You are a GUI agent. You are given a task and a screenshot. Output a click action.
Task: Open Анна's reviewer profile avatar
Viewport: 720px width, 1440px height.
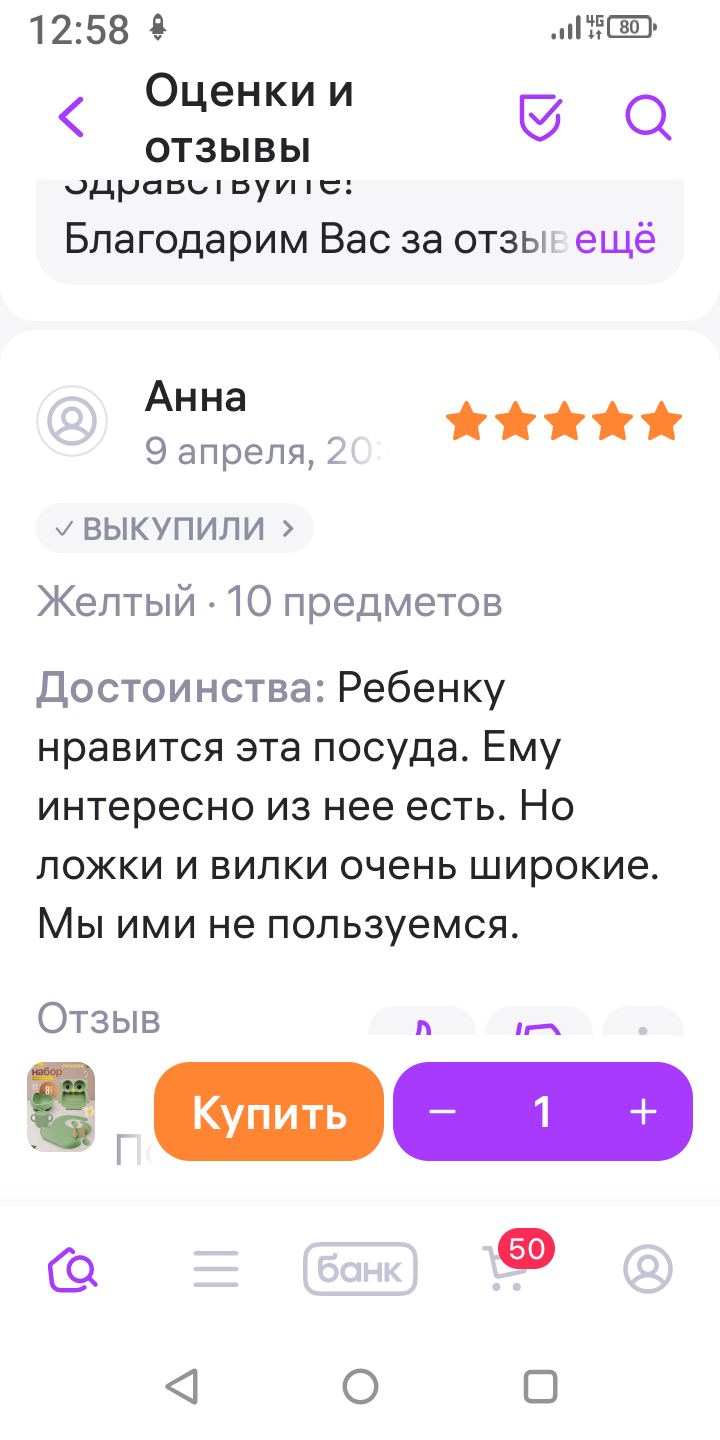tap(72, 421)
